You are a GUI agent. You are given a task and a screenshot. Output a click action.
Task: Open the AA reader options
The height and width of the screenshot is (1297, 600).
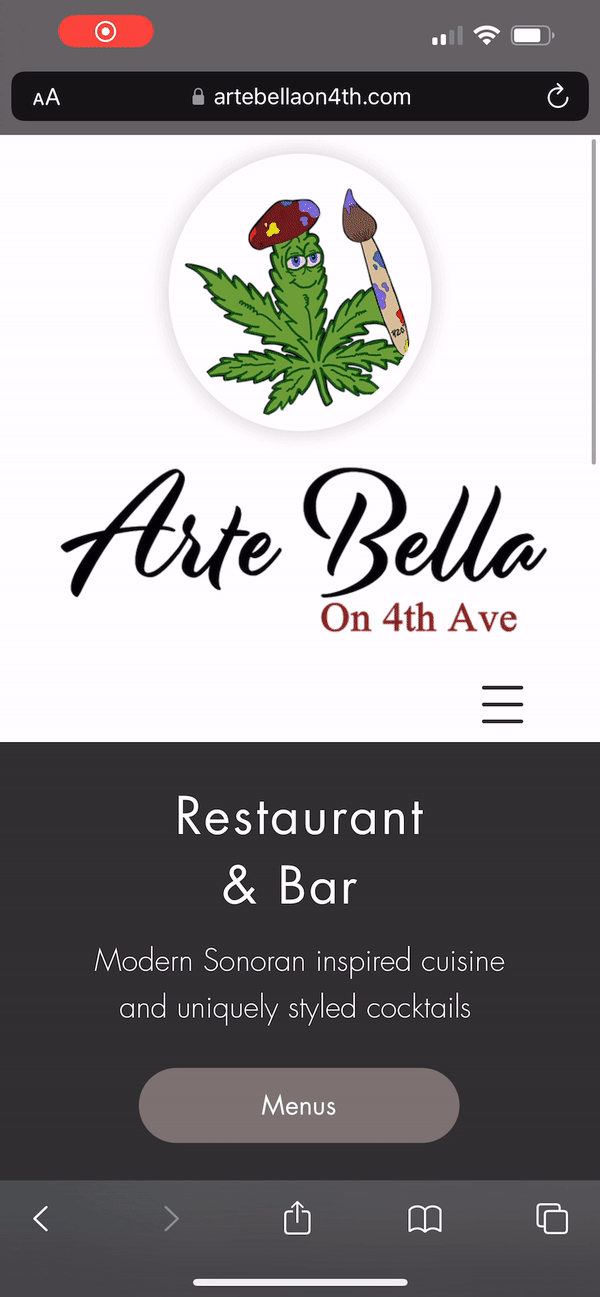pos(46,97)
